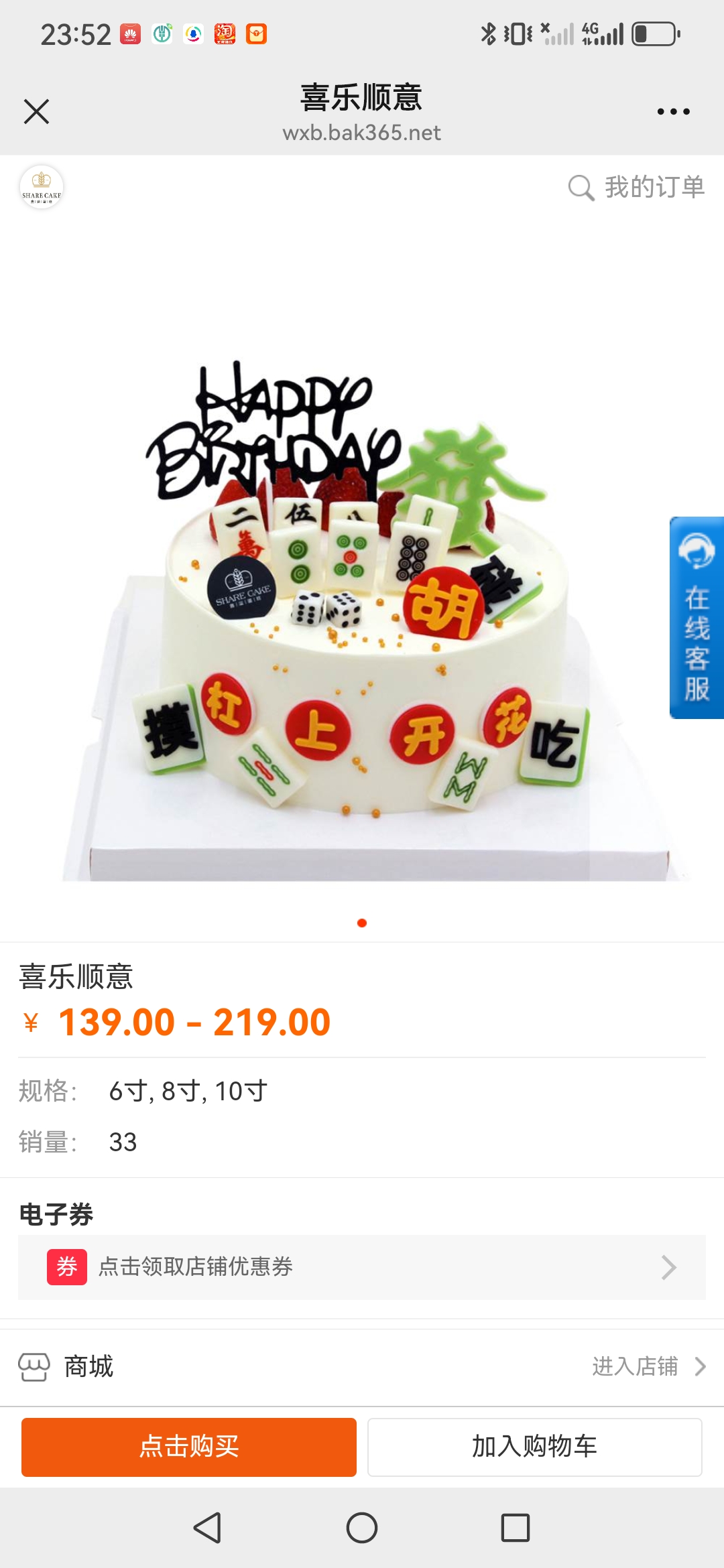Open 在线客服 online customer service

(x=697, y=617)
